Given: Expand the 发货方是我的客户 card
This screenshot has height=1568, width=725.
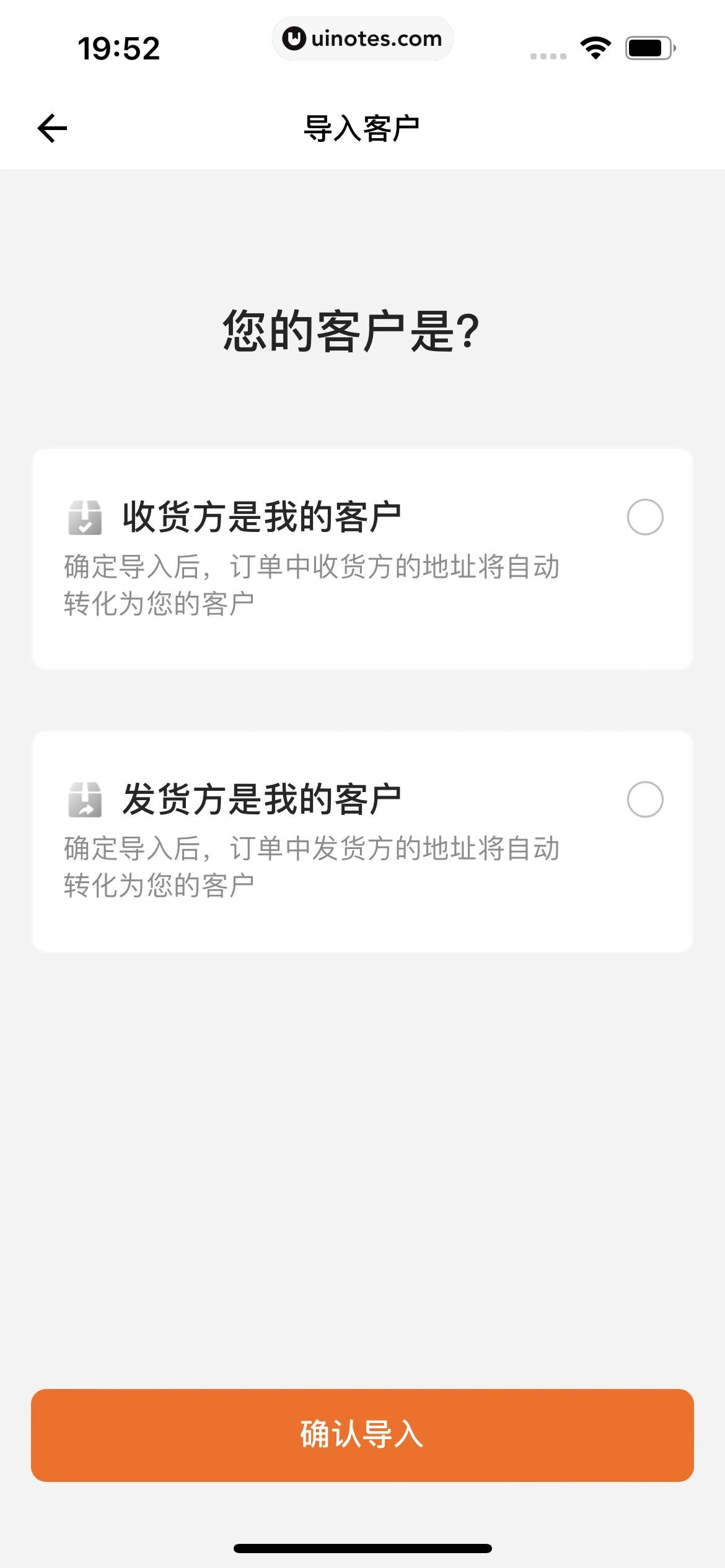Looking at the screenshot, I should click(x=362, y=842).
